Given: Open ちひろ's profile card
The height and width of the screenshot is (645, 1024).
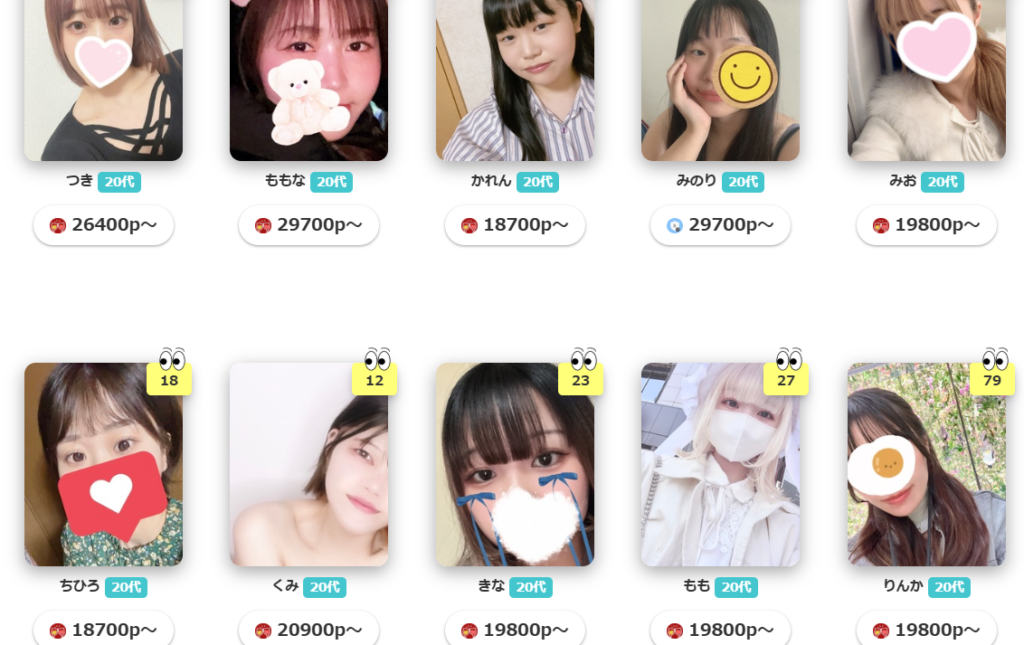Looking at the screenshot, I should coord(103,465).
